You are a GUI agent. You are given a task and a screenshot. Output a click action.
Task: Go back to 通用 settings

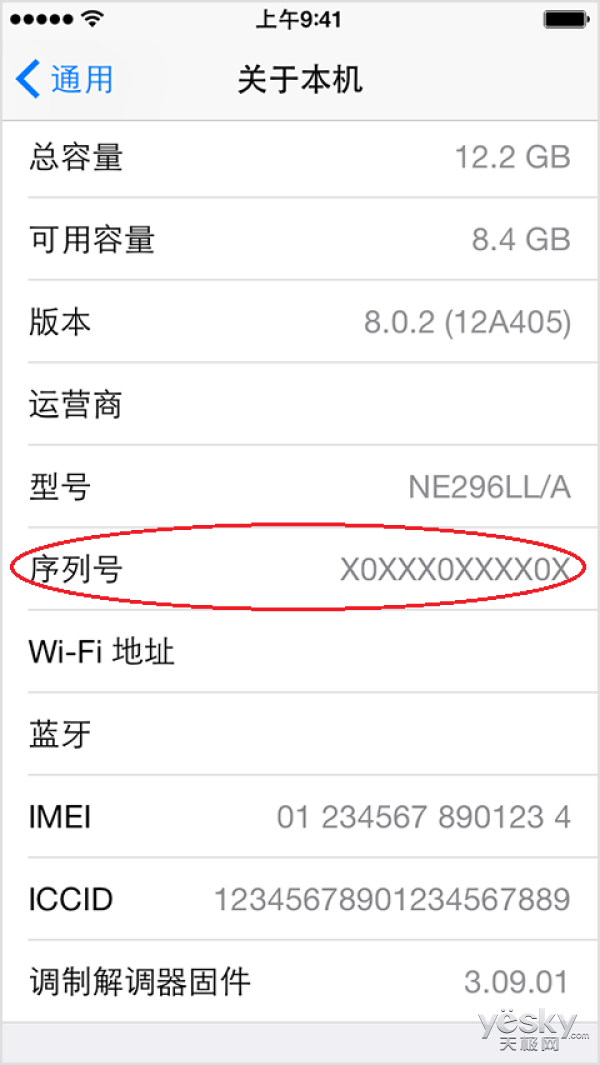(64, 79)
